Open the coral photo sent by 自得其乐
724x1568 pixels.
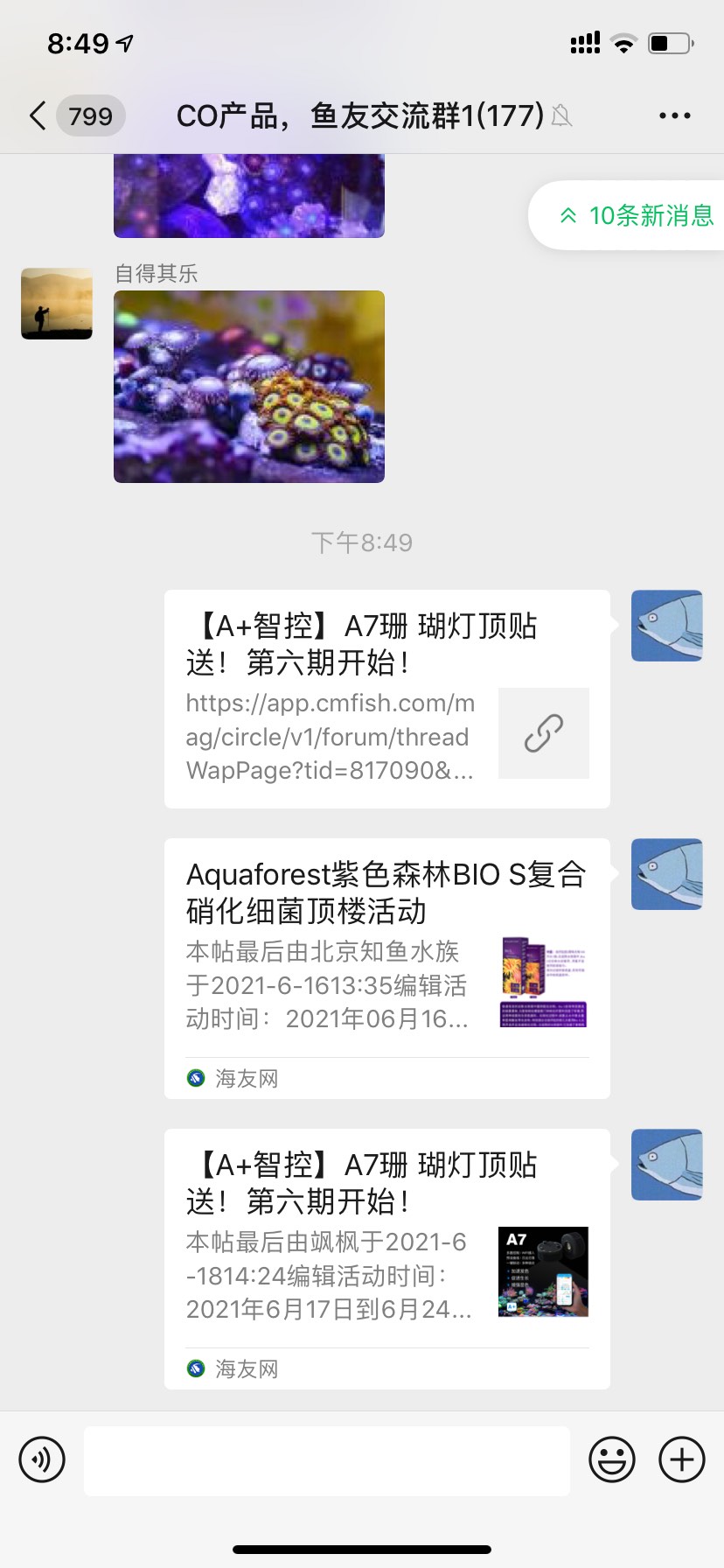249,387
